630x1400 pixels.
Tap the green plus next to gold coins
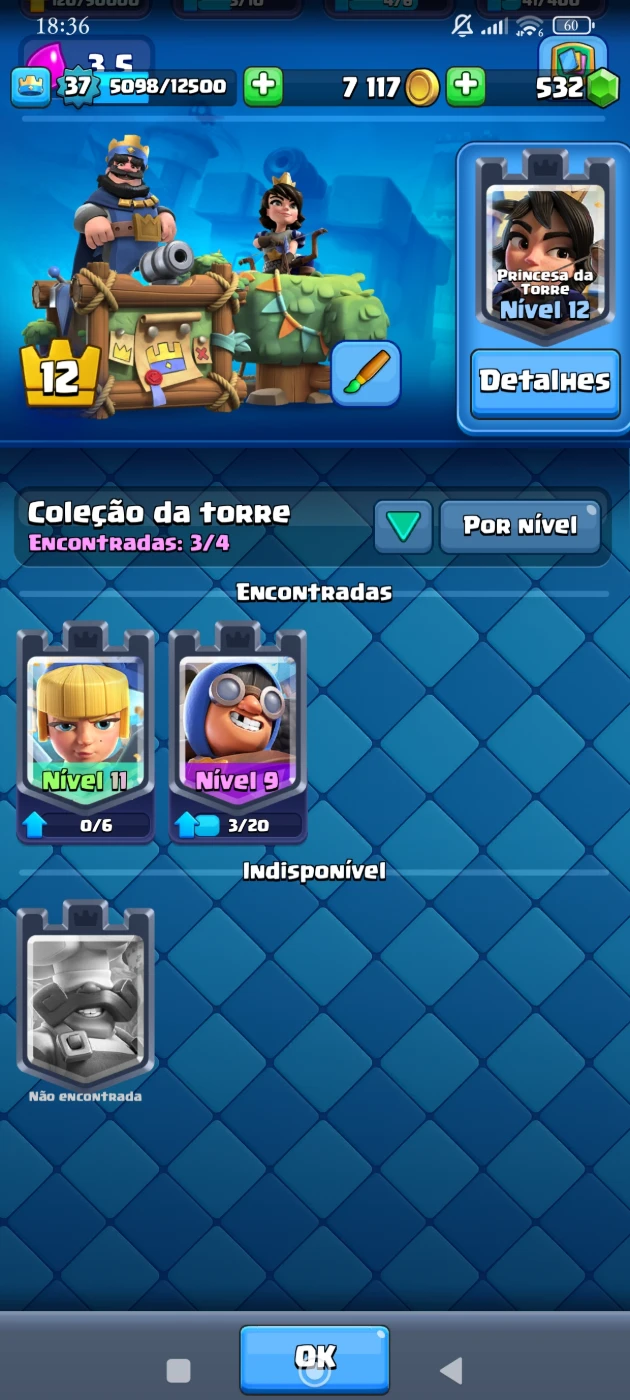[x=465, y=88]
